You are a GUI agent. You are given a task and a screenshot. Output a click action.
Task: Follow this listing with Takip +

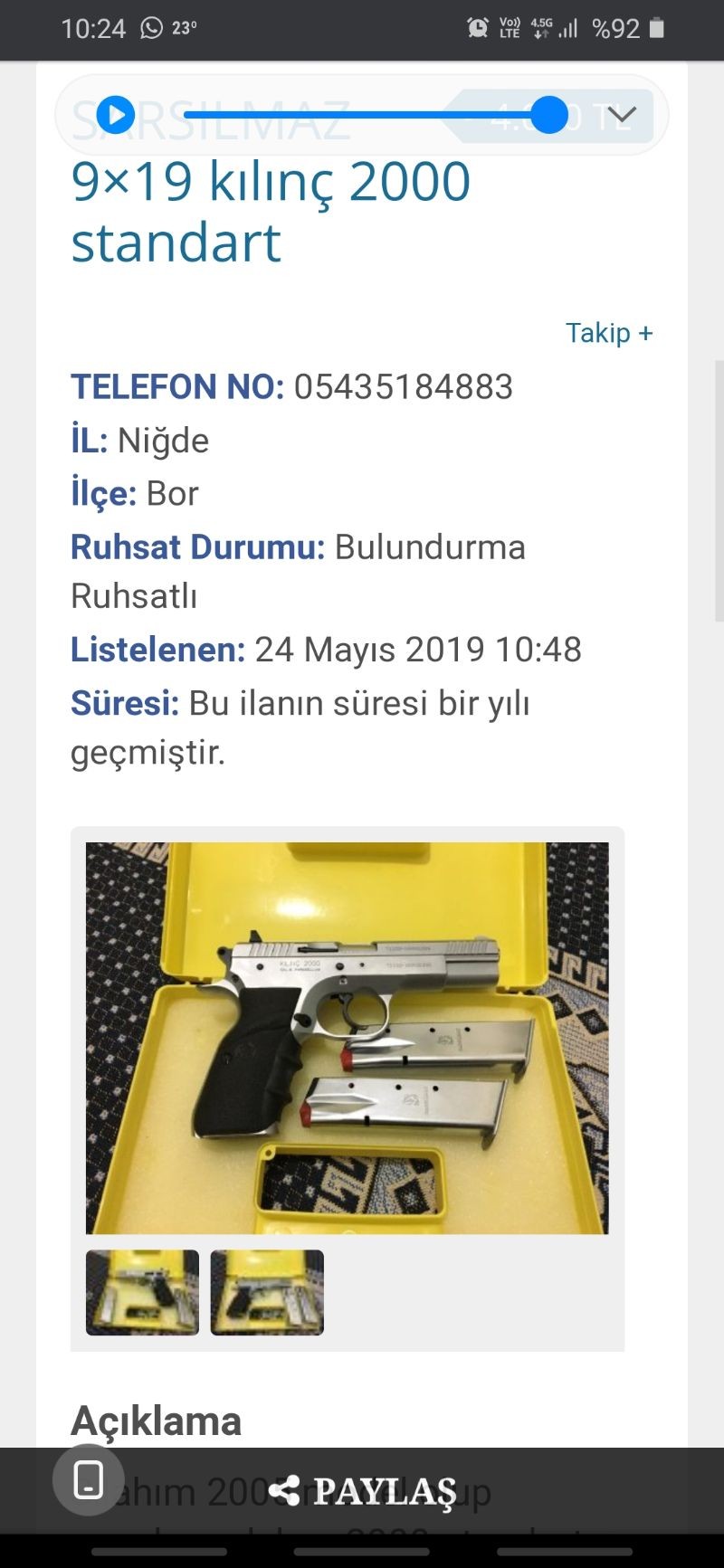coord(609,333)
